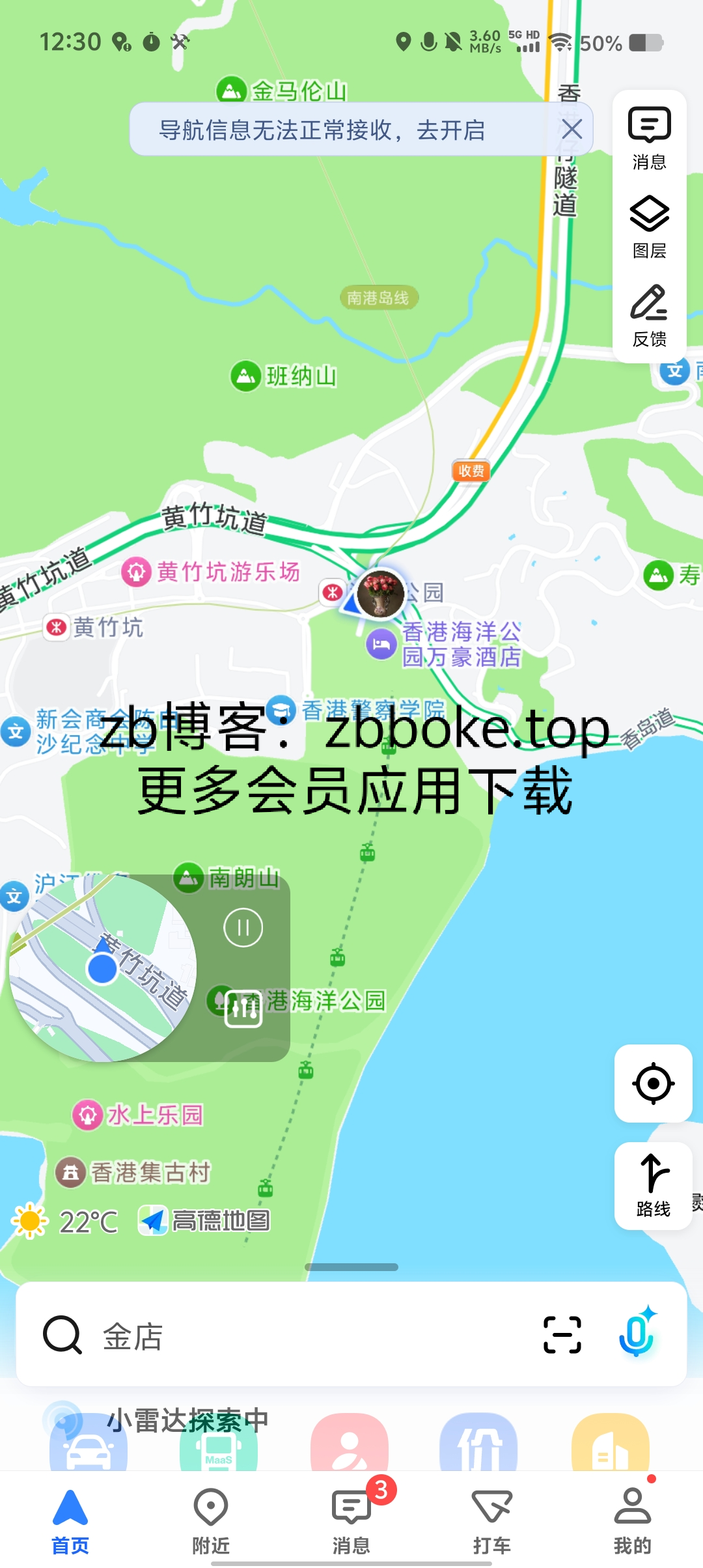This screenshot has height=1568, width=703.
Task: Dismiss the navigation info banner
Action: [572, 129]
